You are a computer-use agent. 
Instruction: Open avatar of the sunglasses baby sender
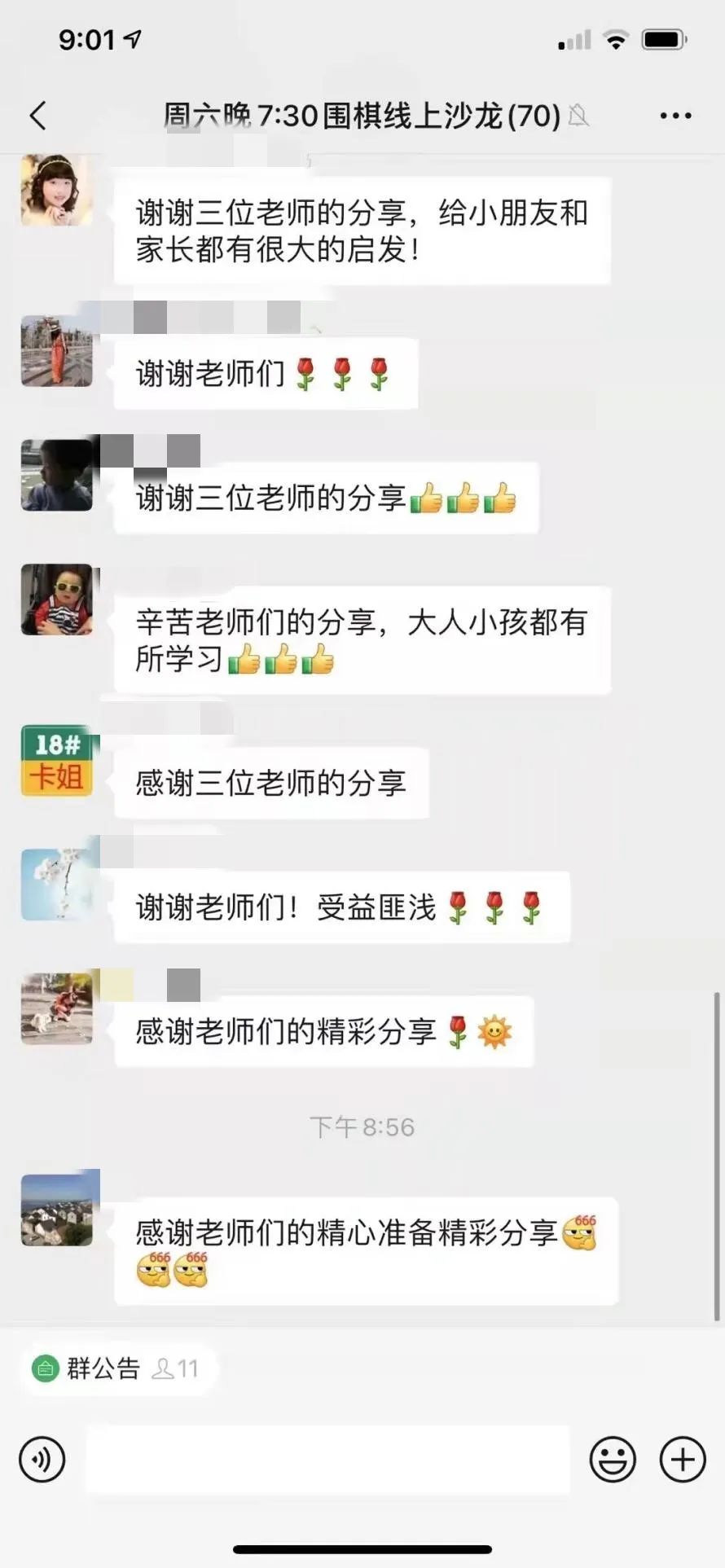point(57,600)
